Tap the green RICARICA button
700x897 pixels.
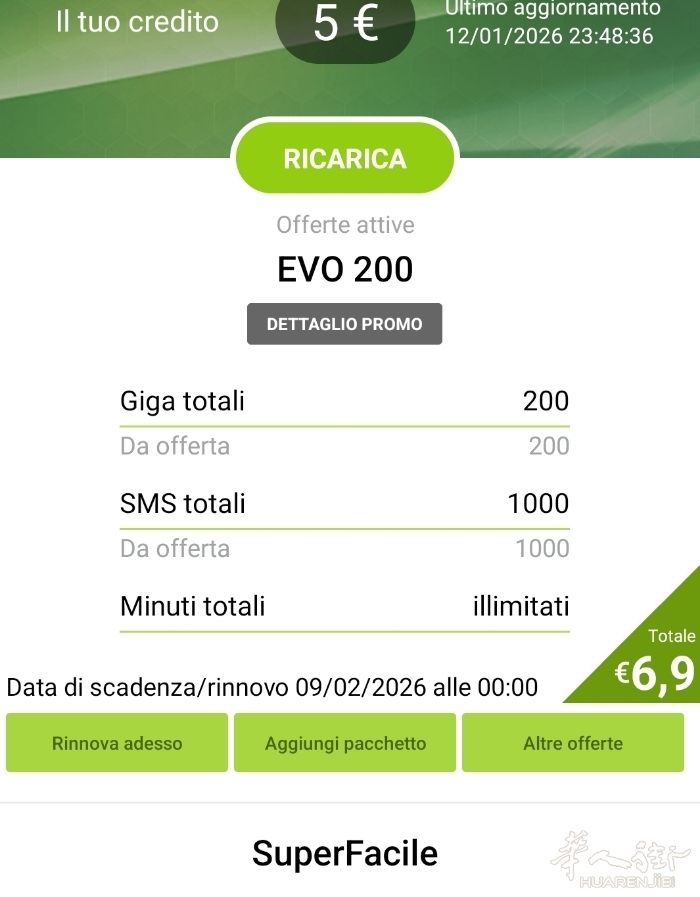344,159
